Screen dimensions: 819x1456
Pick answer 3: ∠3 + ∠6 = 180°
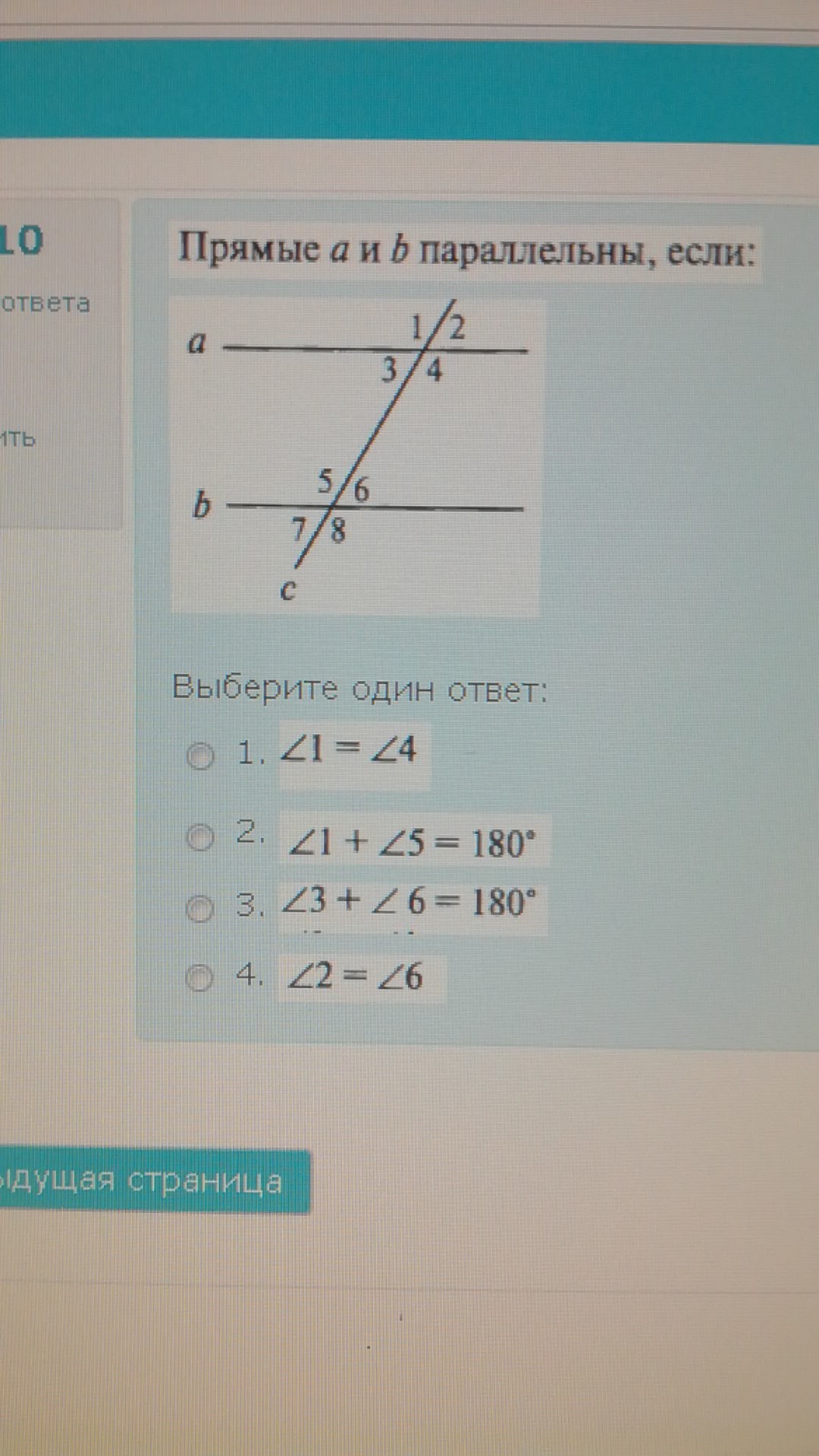click(x=200, y=908)
